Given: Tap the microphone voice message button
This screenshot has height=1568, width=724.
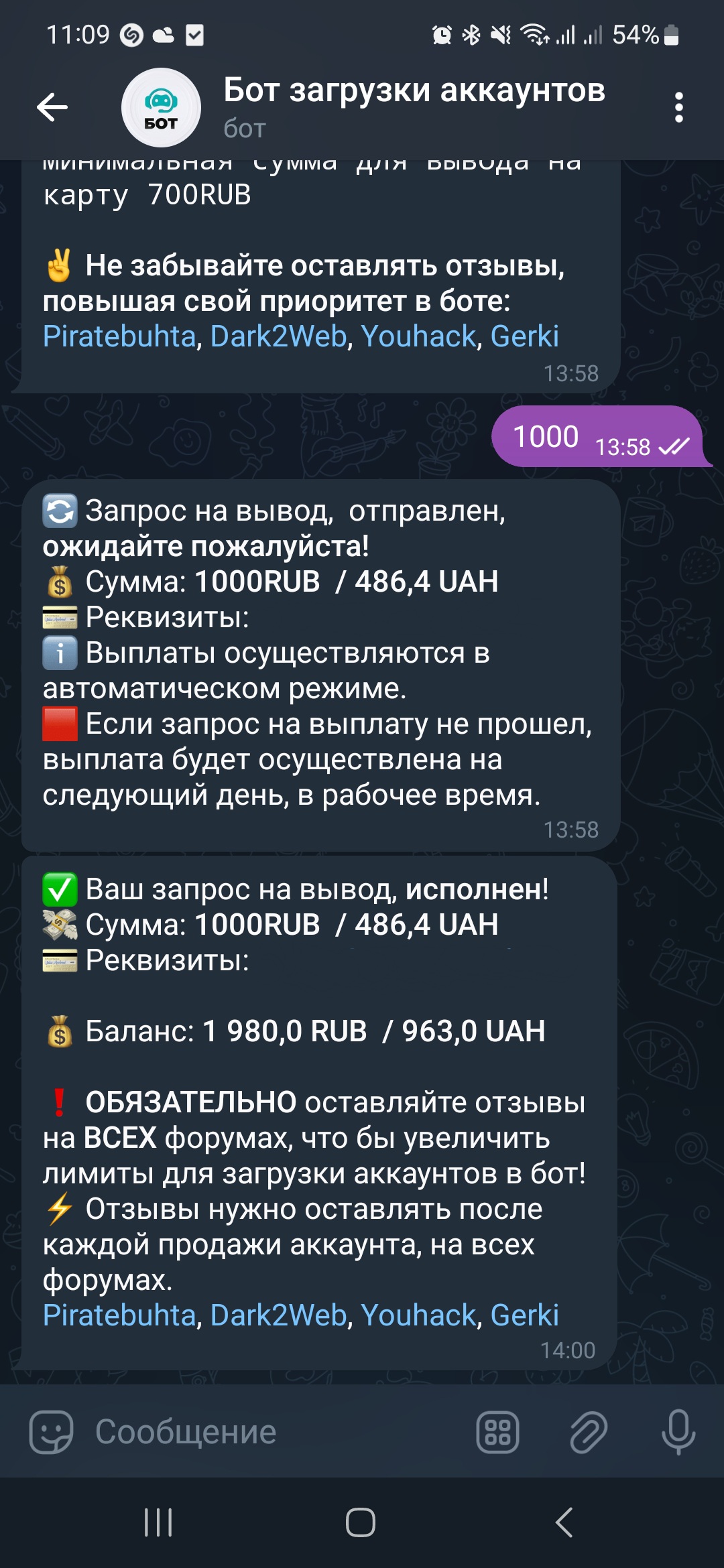Looking at the screenshot, I should click(x=678, y=1432).
